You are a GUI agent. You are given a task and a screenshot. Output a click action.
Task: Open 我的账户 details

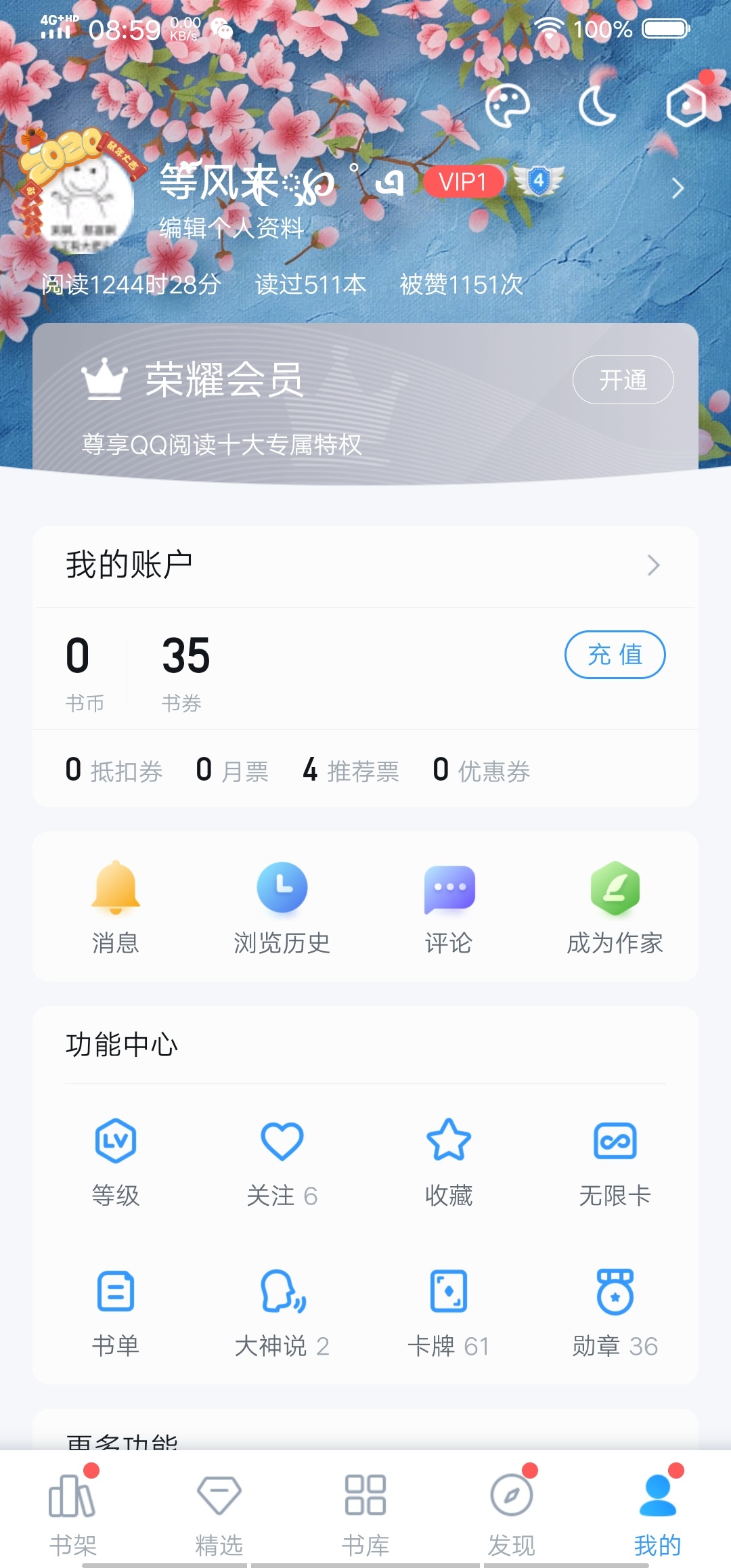coord(365,565)
